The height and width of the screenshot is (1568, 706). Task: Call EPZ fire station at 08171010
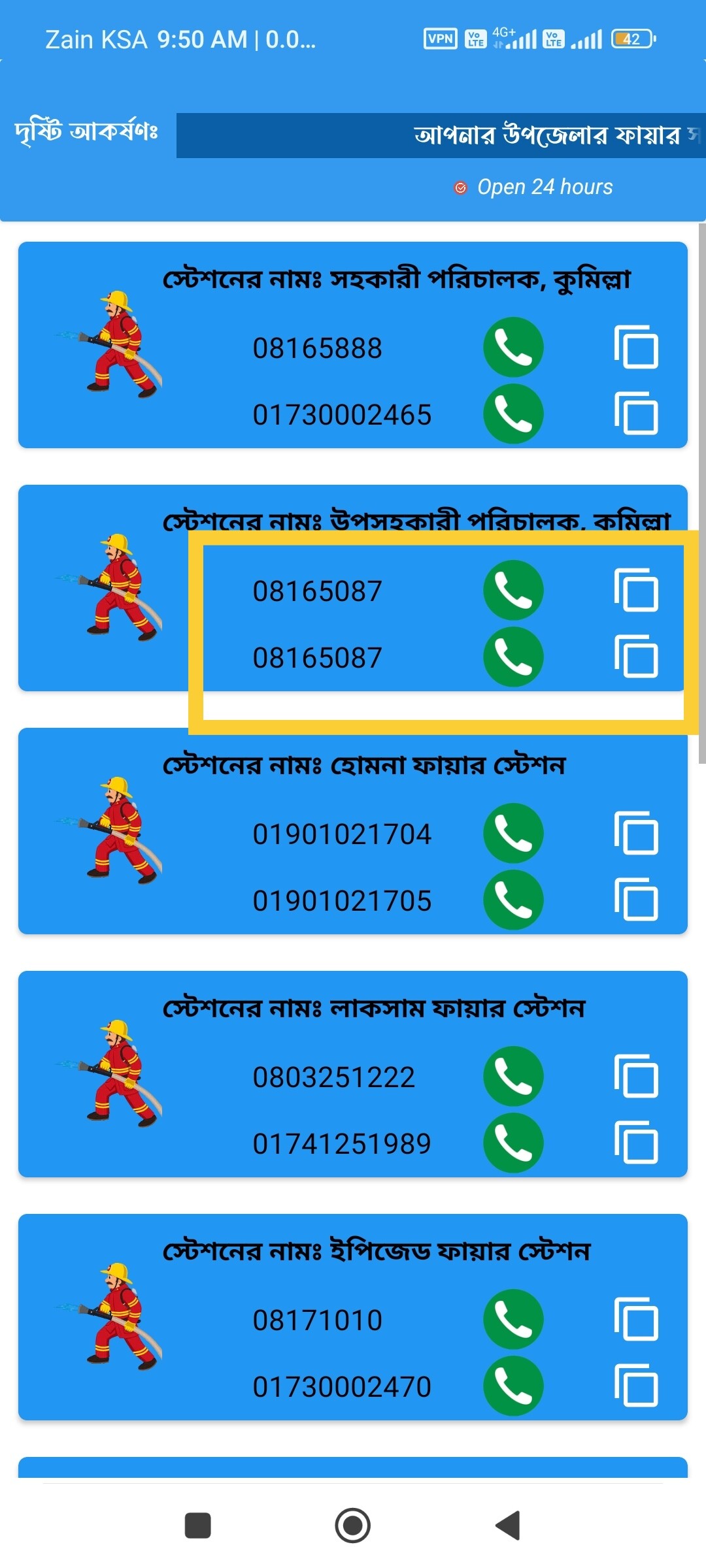point(513,1319)
